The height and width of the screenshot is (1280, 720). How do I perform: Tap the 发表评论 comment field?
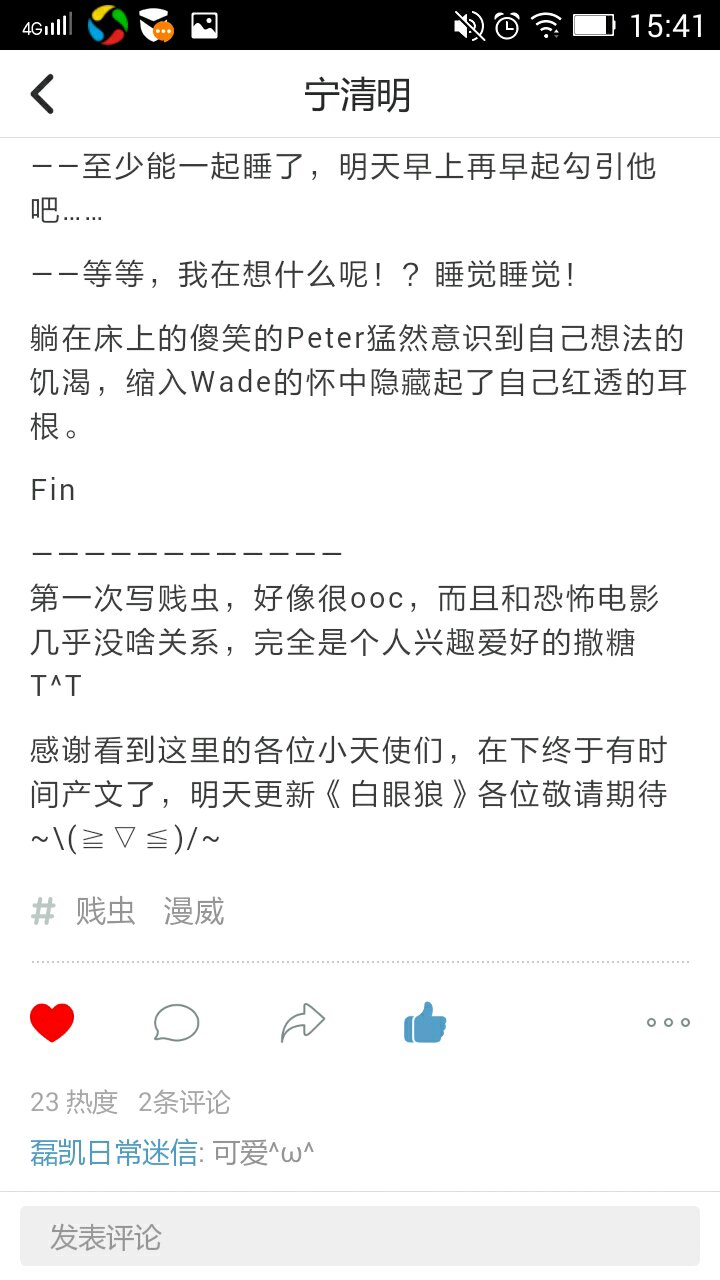click(360, 1237)
